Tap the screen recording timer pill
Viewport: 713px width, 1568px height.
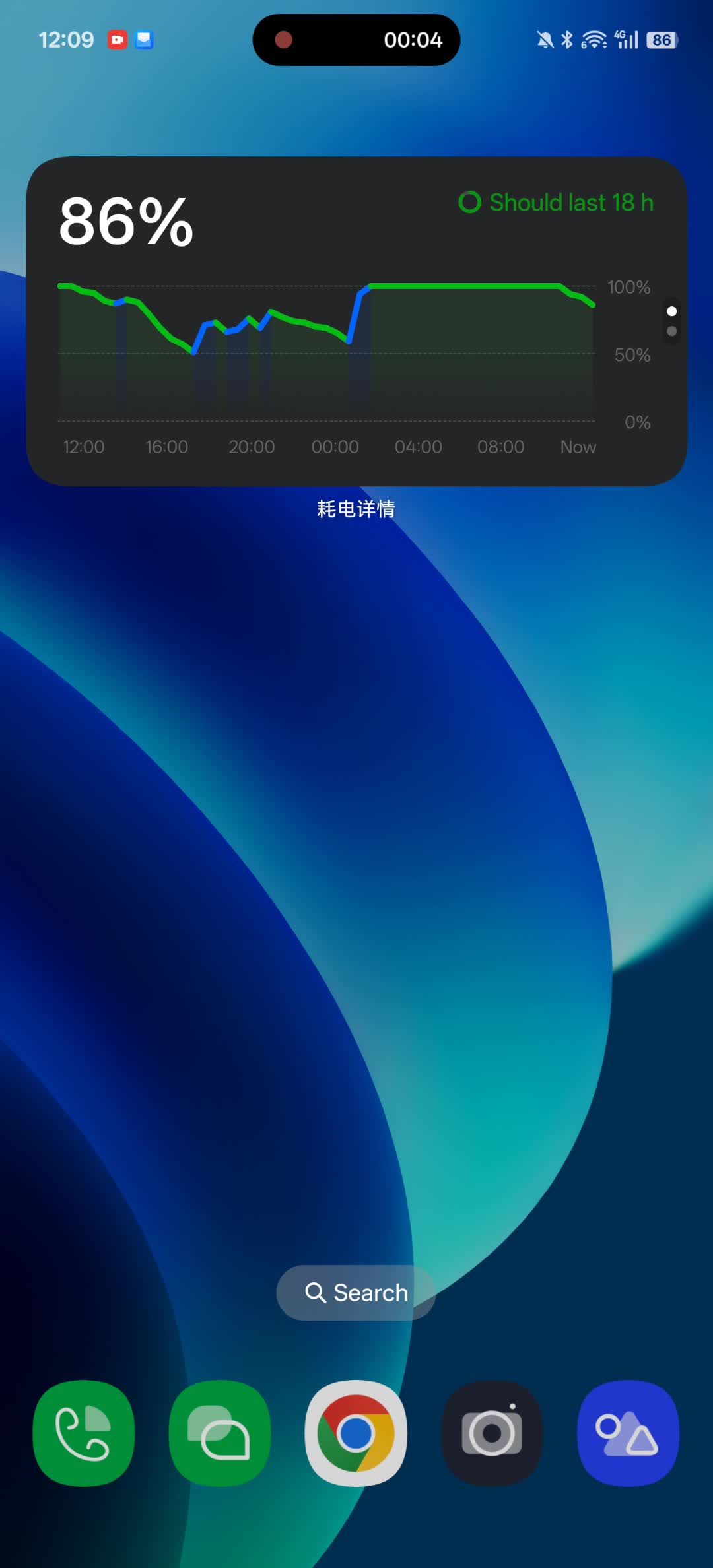pyautogui.click(x=356, y=40)
